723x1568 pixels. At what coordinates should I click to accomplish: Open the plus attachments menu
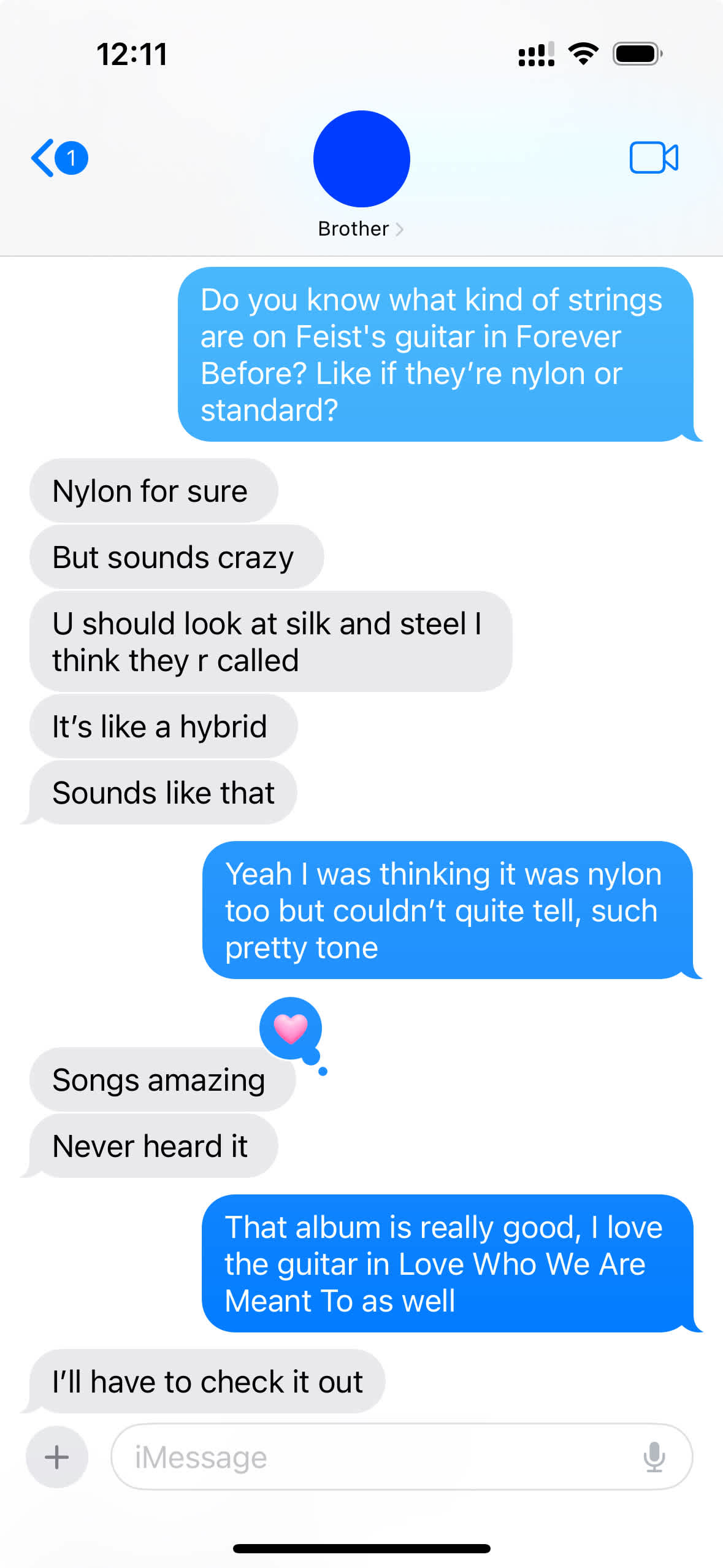(57, 1457)
